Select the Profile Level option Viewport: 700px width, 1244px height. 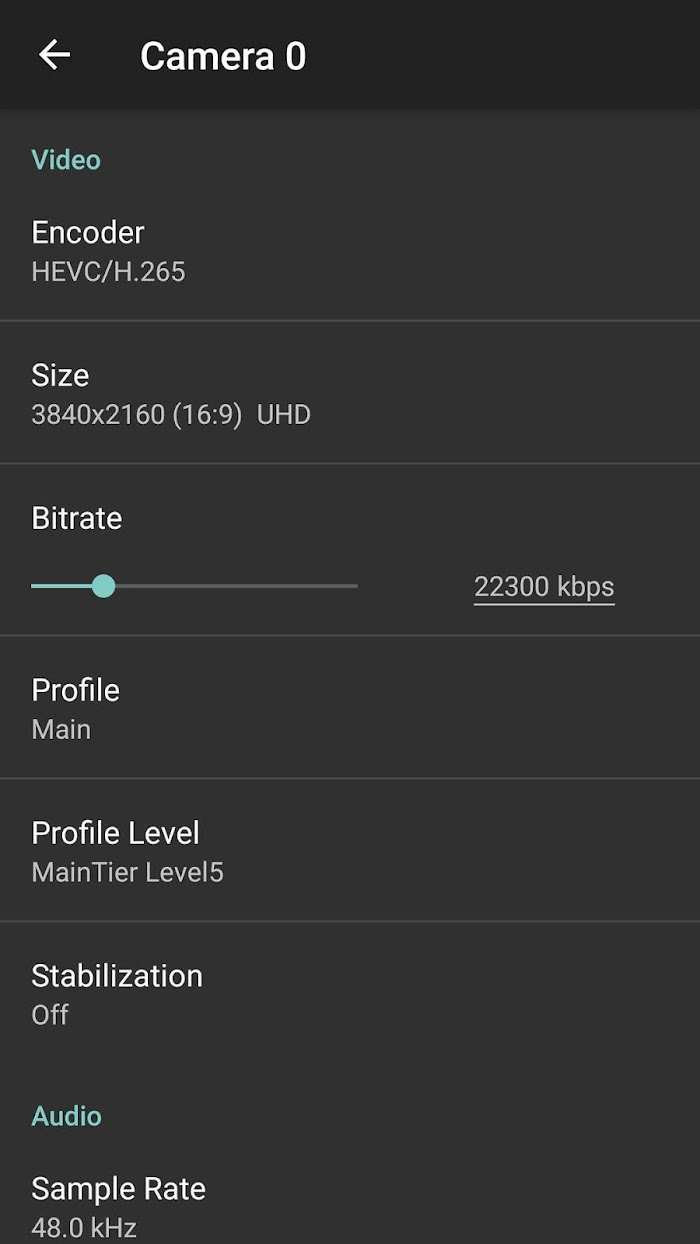[x=350, y=851]
